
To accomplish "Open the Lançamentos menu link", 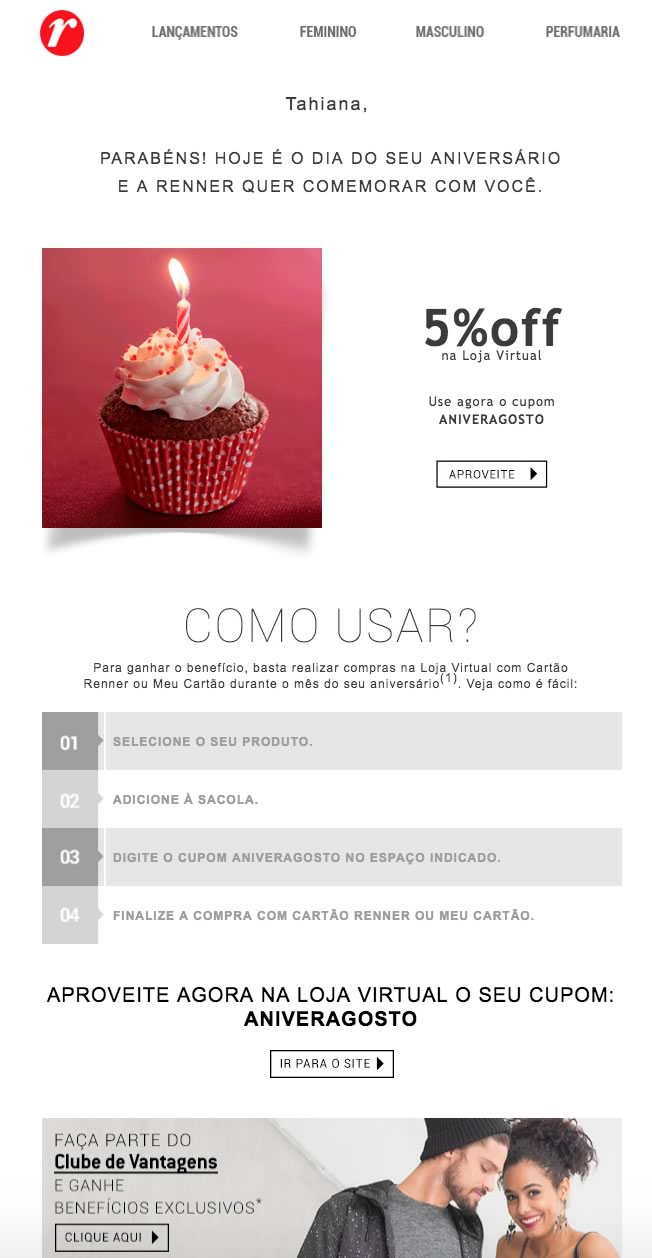I will point(195,32).
